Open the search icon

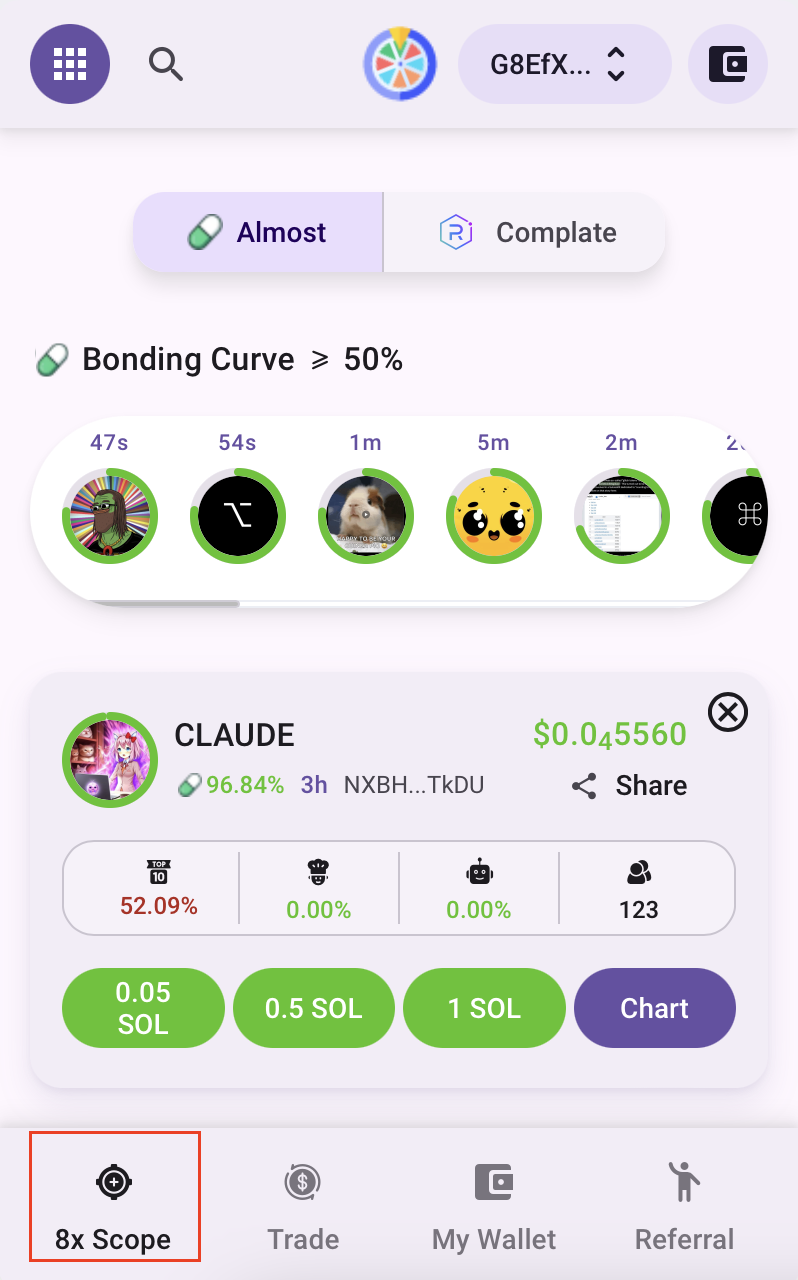tap(166, 64)
